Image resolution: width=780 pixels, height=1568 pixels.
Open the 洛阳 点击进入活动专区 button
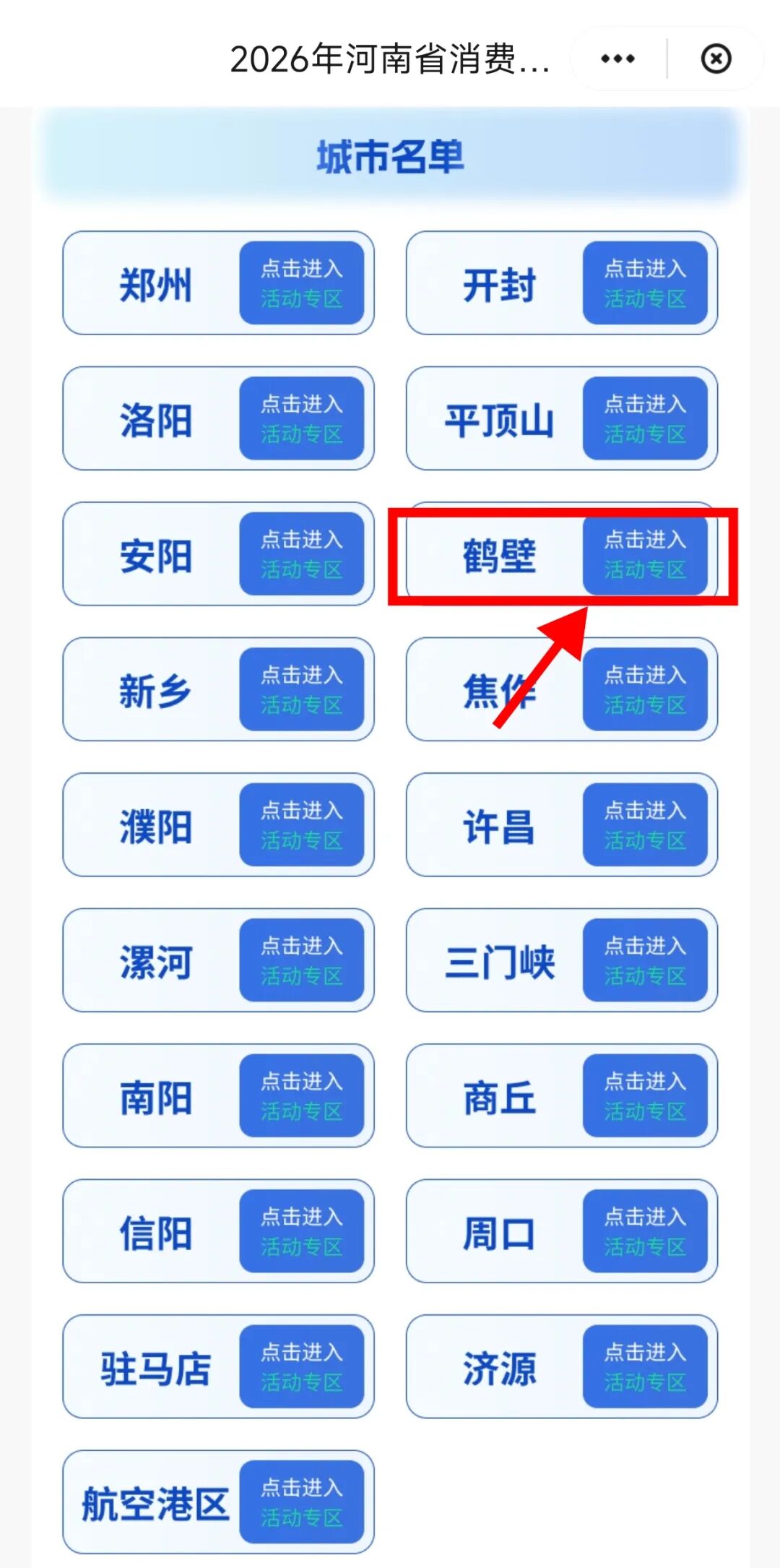(304, 419)
